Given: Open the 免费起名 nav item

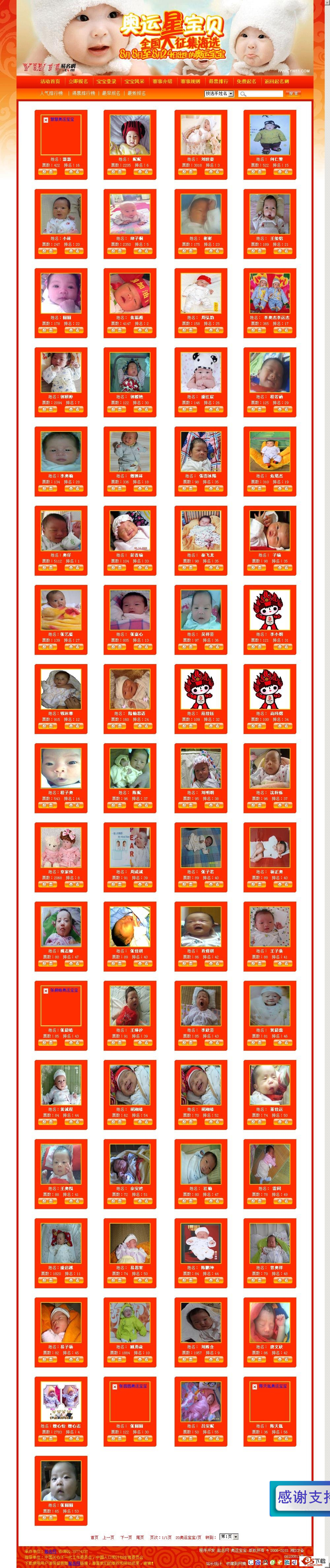Looking at the screenshot, I should pyautogui.click(x=246, y=81).
